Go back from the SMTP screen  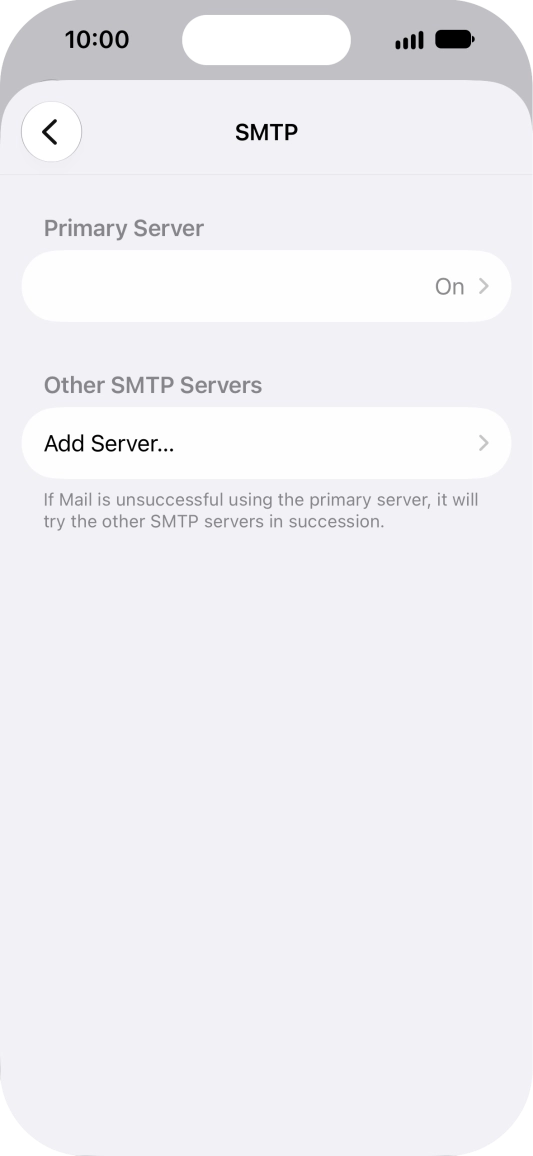[x=51, y=132]
